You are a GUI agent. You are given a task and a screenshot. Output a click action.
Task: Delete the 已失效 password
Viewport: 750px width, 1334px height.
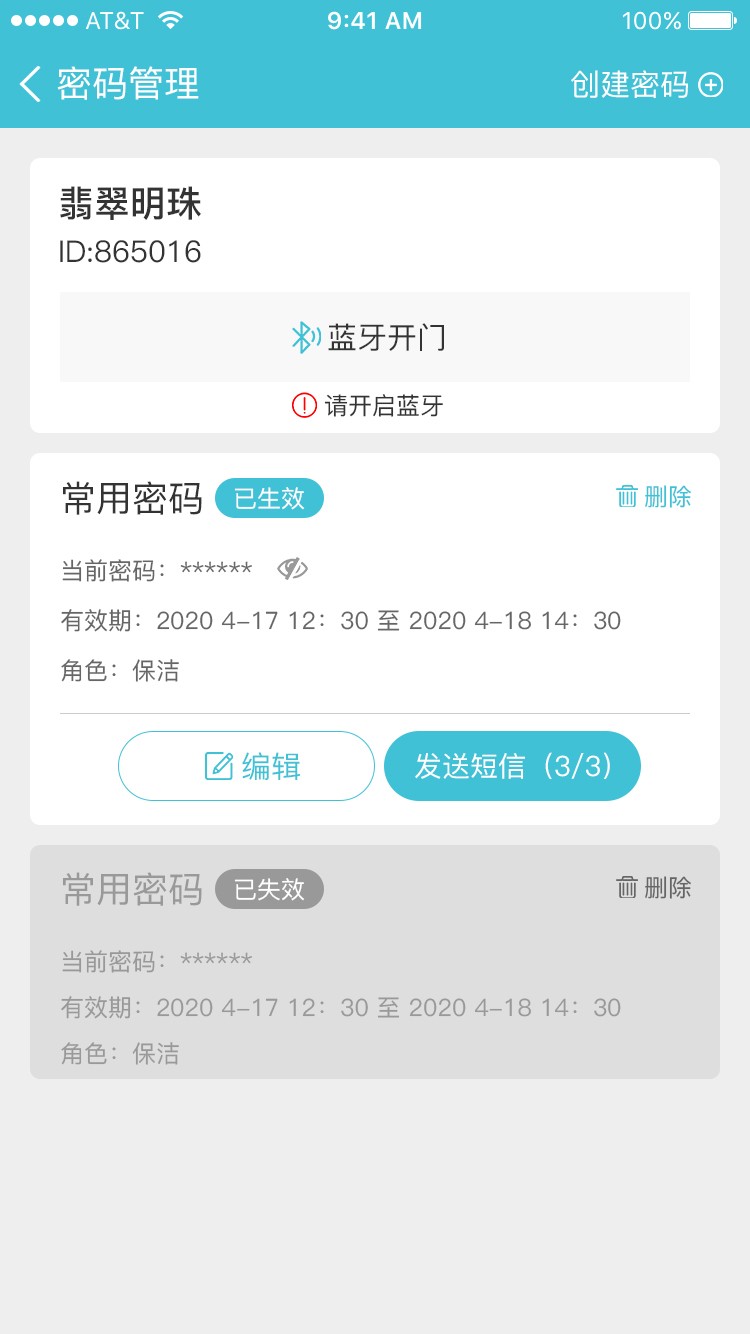[x=654, y=887]
